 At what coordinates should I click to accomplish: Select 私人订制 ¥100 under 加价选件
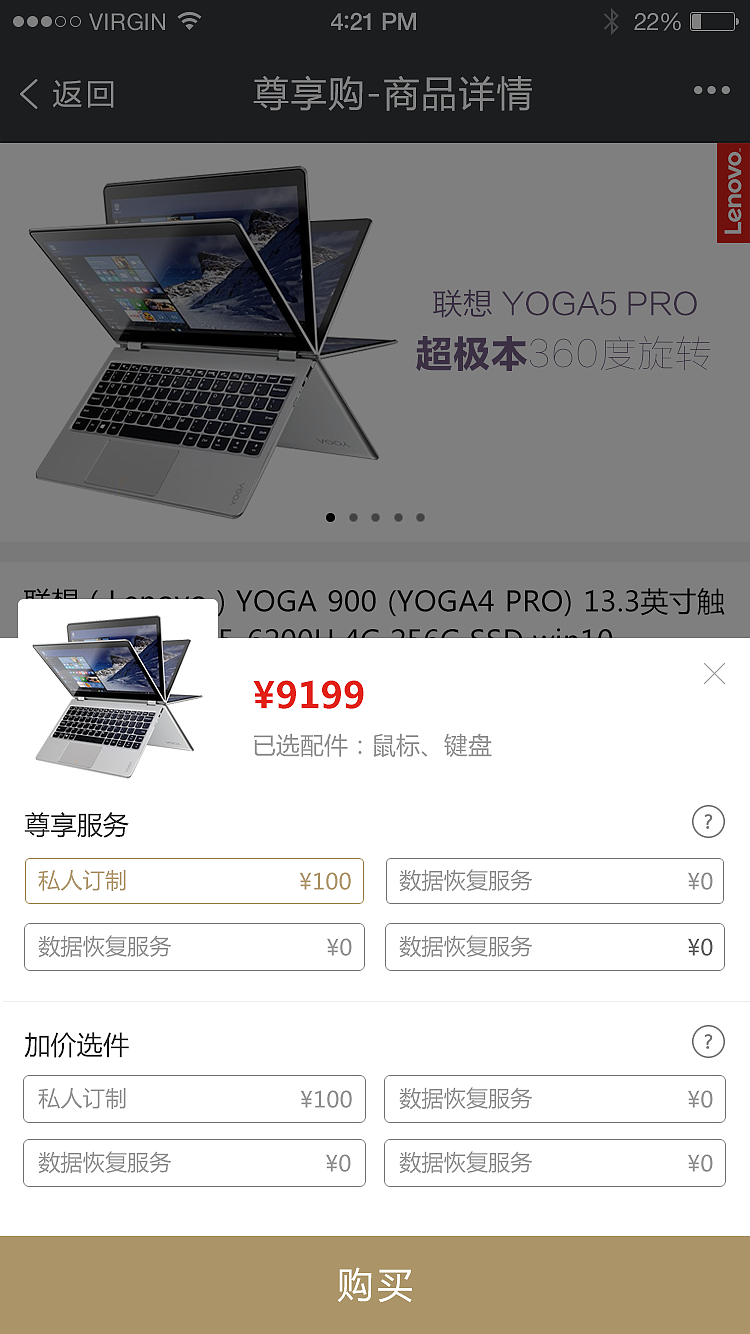click(194, 1099)
